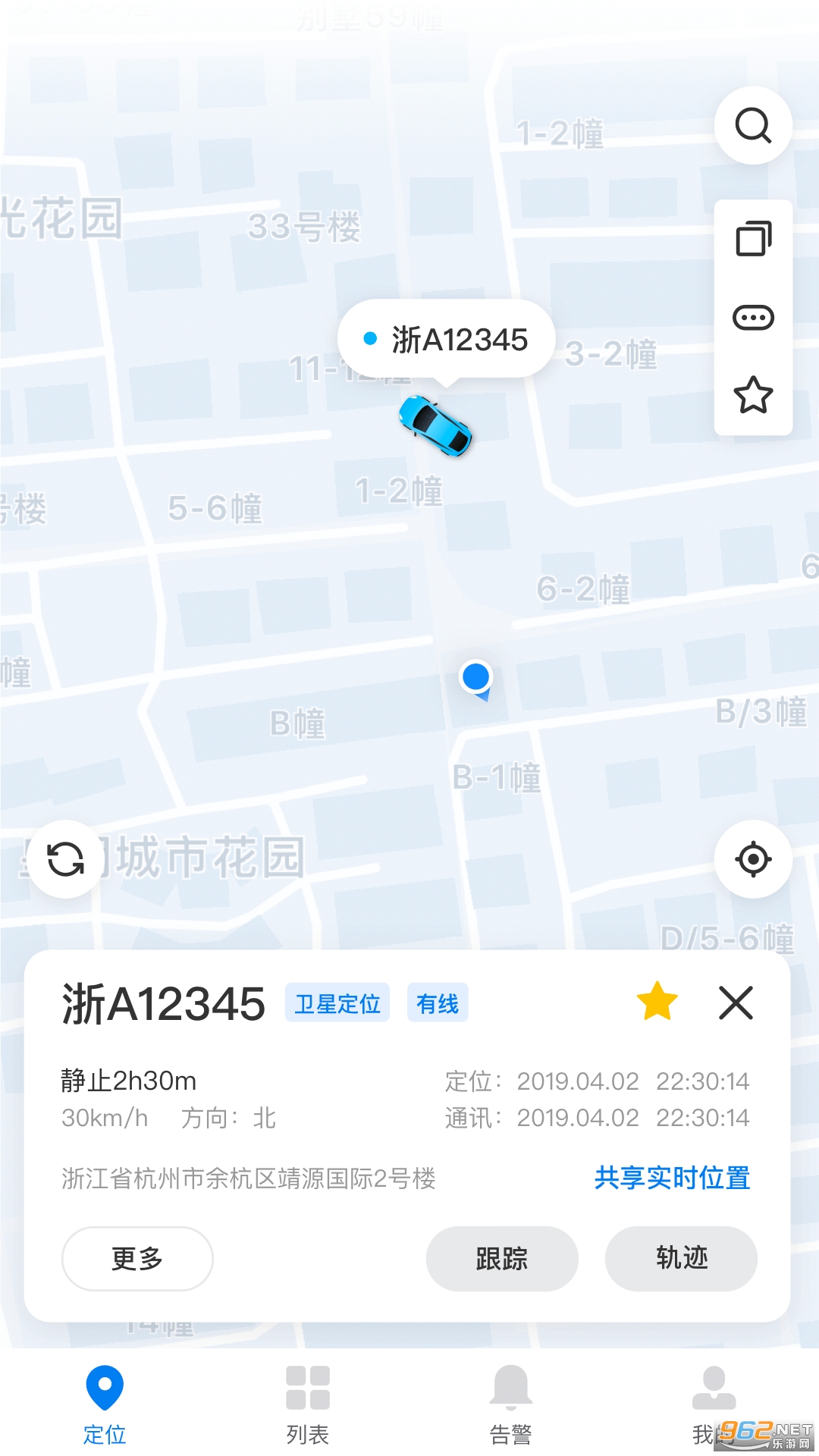Open the 更多 options button
This screenshot has height=1456, width=819.
point(137,1259)
